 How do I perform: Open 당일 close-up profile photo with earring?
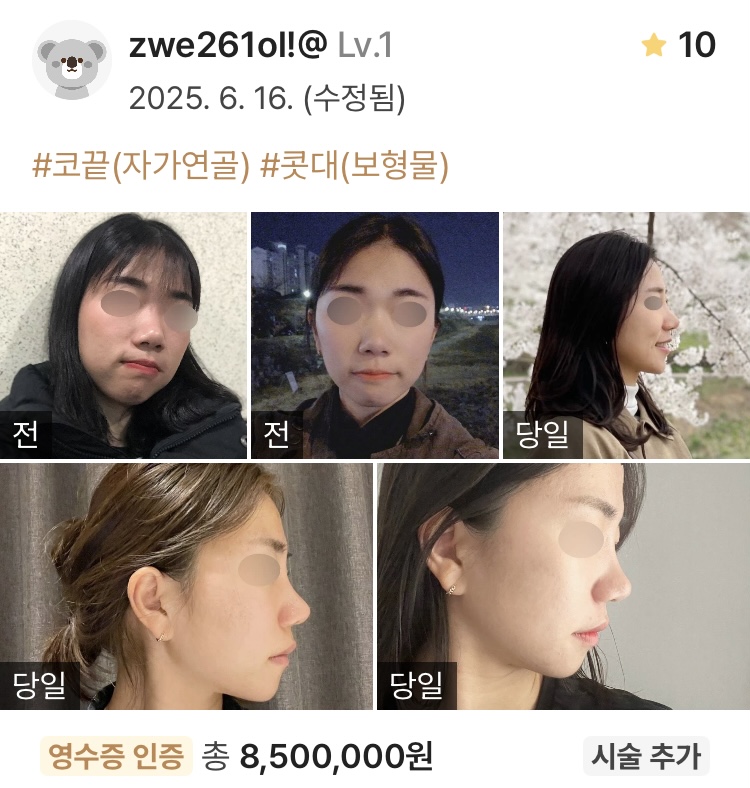click(x=563, y=586)
